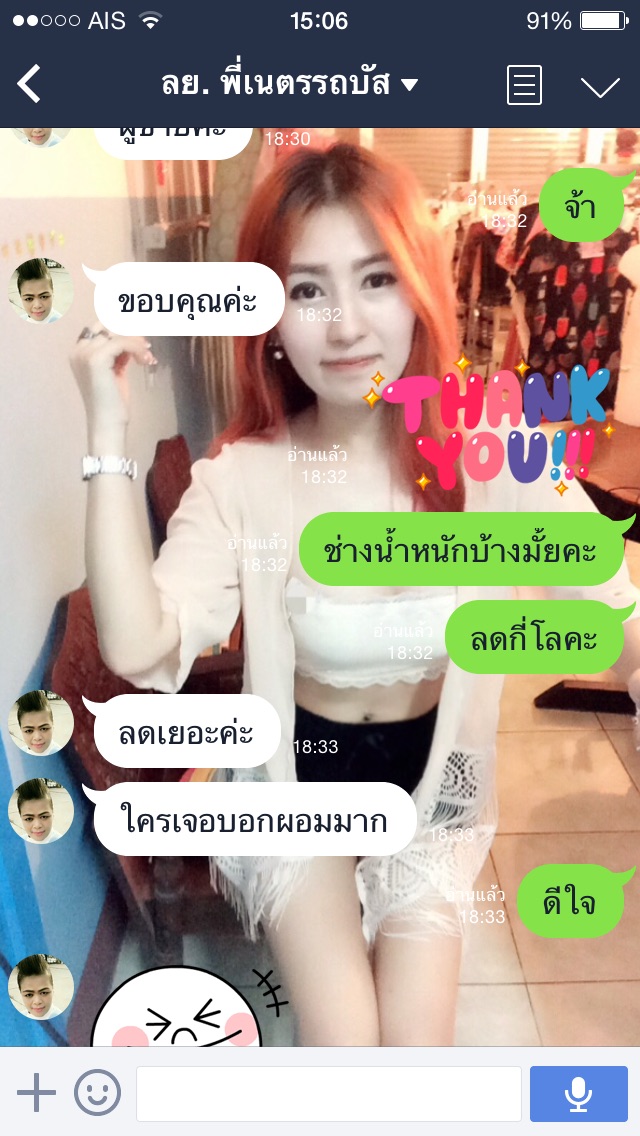
Task: Go back to the chat list
Action: [30, 84]
